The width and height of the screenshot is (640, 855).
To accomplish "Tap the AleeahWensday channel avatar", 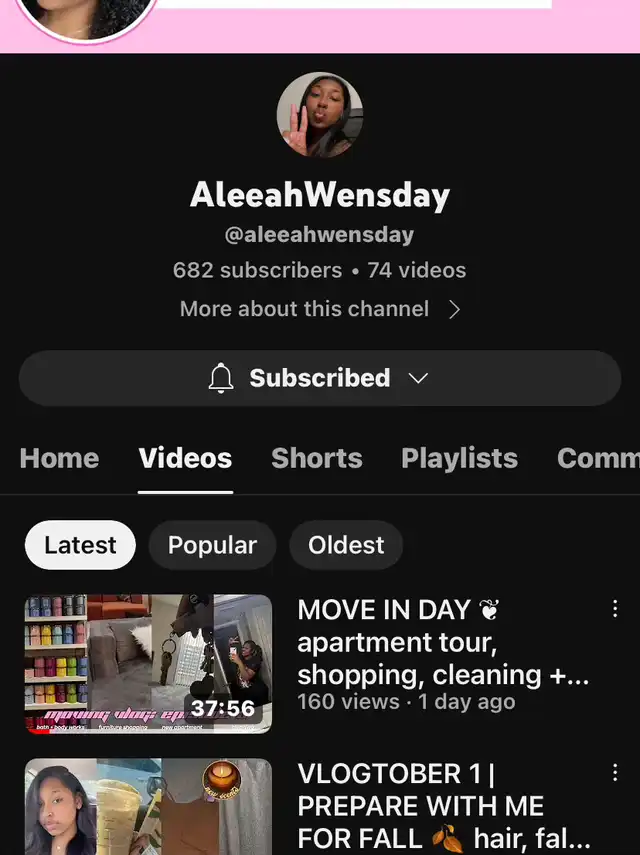I will tap(319, 114).
